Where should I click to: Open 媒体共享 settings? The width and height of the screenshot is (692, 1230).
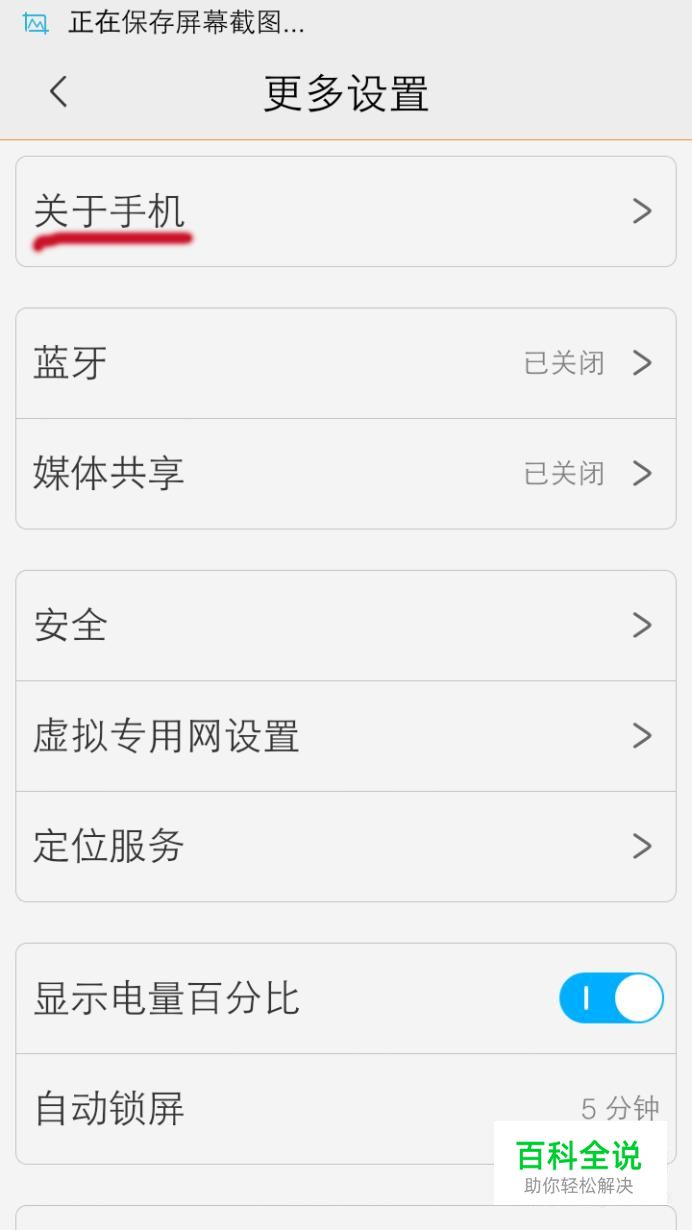[346, 474]
